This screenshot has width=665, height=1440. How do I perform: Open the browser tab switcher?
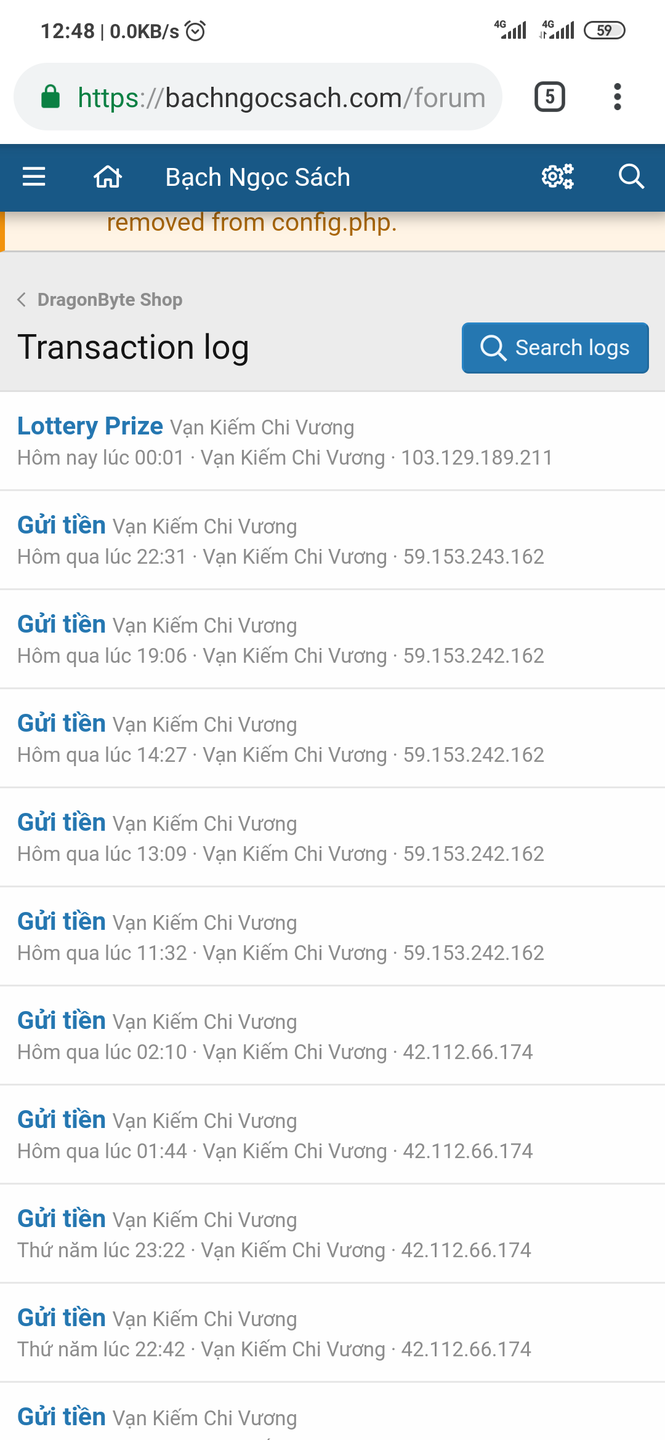click(549, 97)
